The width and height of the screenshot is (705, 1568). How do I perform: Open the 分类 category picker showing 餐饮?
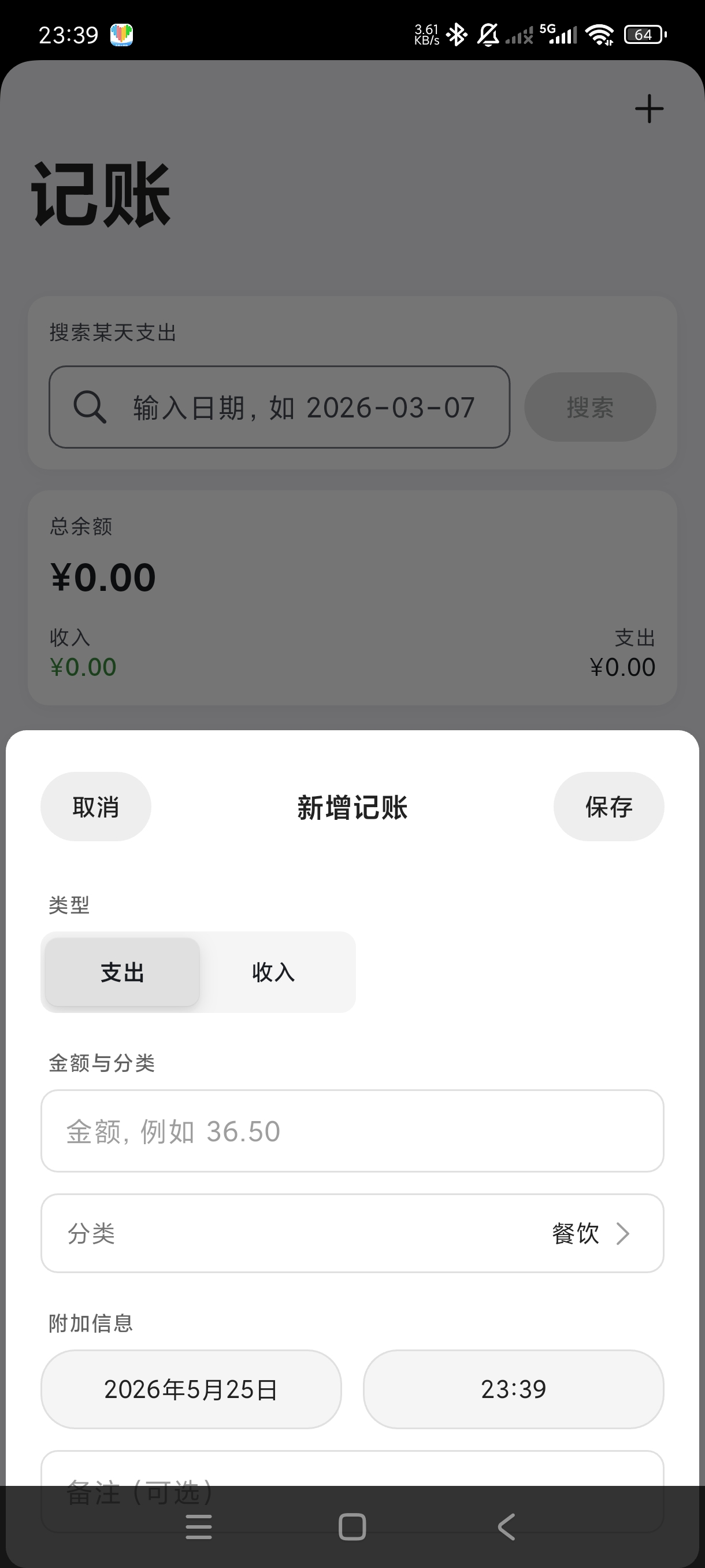tap(352, 1233)
